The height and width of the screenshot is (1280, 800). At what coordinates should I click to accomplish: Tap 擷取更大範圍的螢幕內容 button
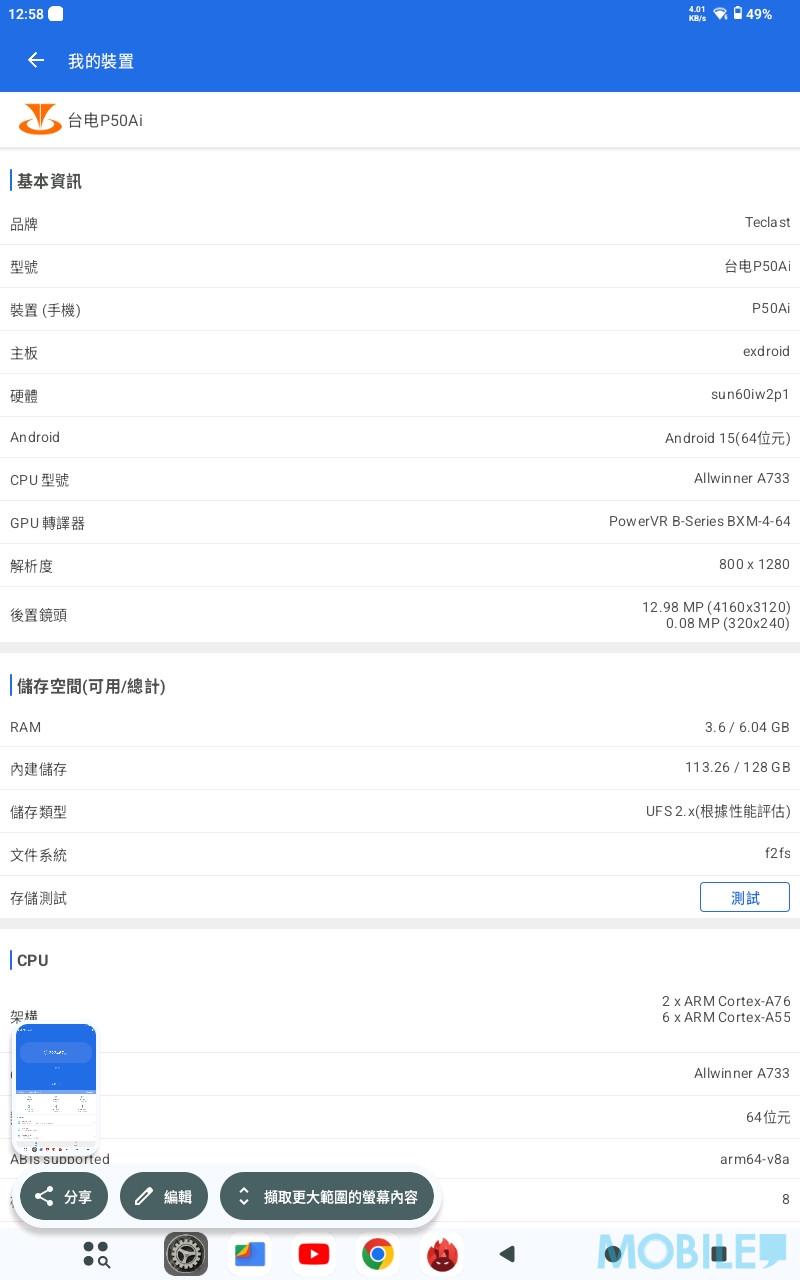click(328, 1196)
